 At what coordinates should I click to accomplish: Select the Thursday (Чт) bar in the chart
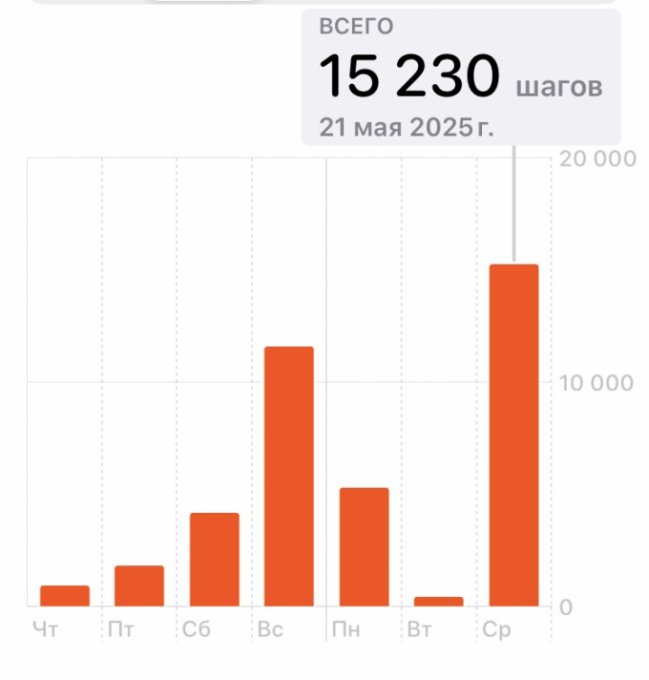point(64,595)
